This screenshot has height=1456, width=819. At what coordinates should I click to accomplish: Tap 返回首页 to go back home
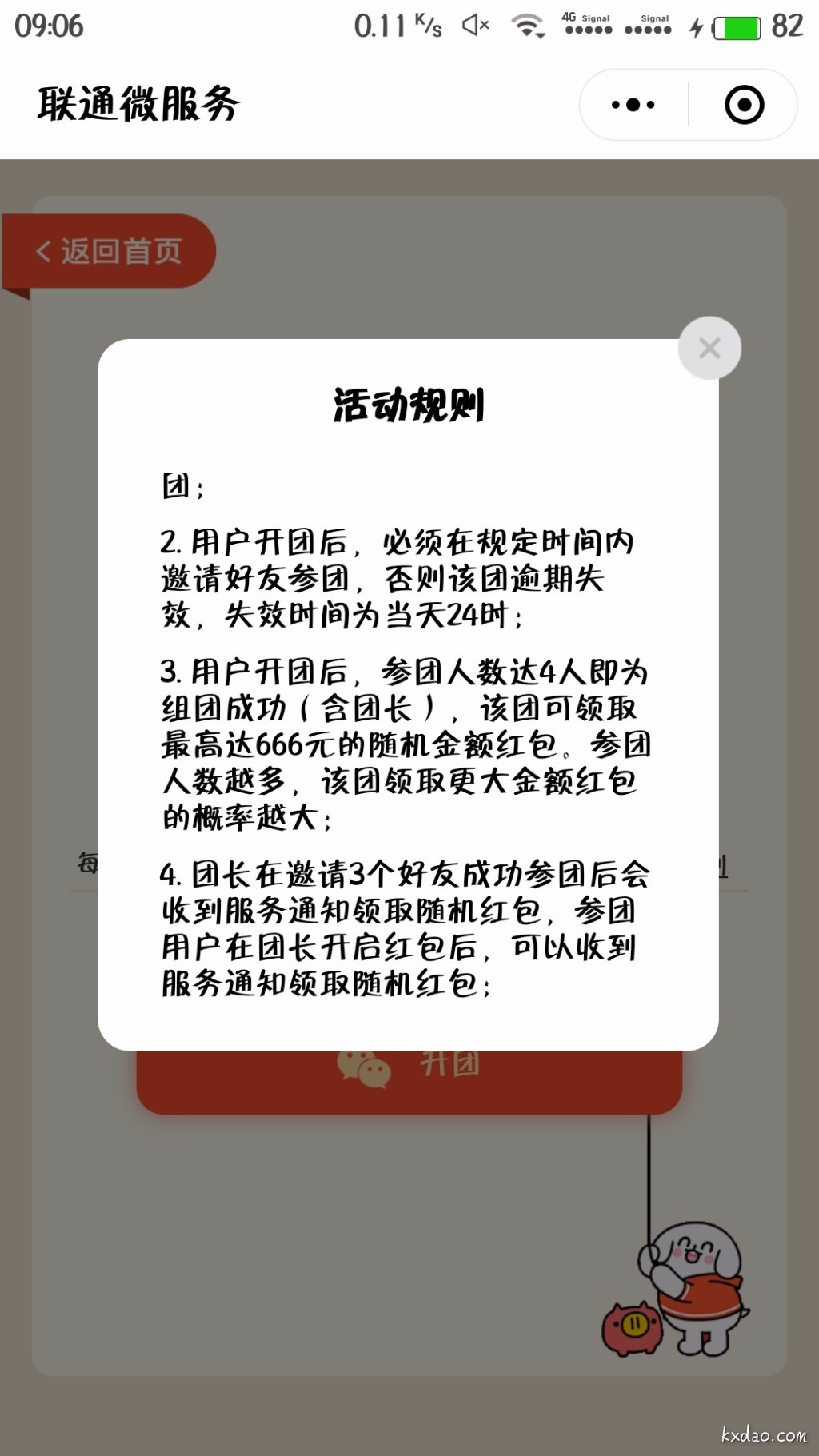point(110,251)
